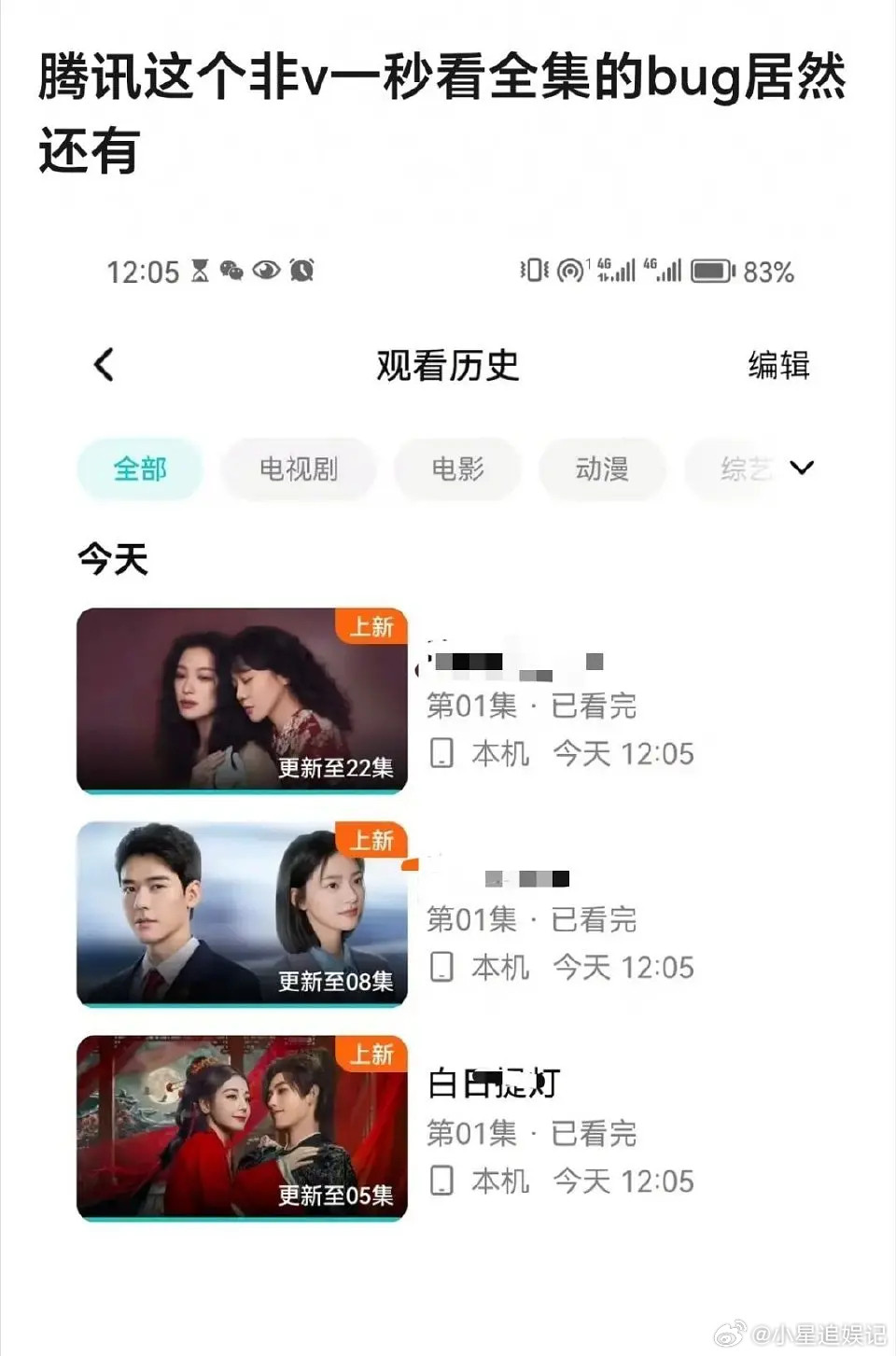Select the 动漫 category tab

(x=602, y=470)
